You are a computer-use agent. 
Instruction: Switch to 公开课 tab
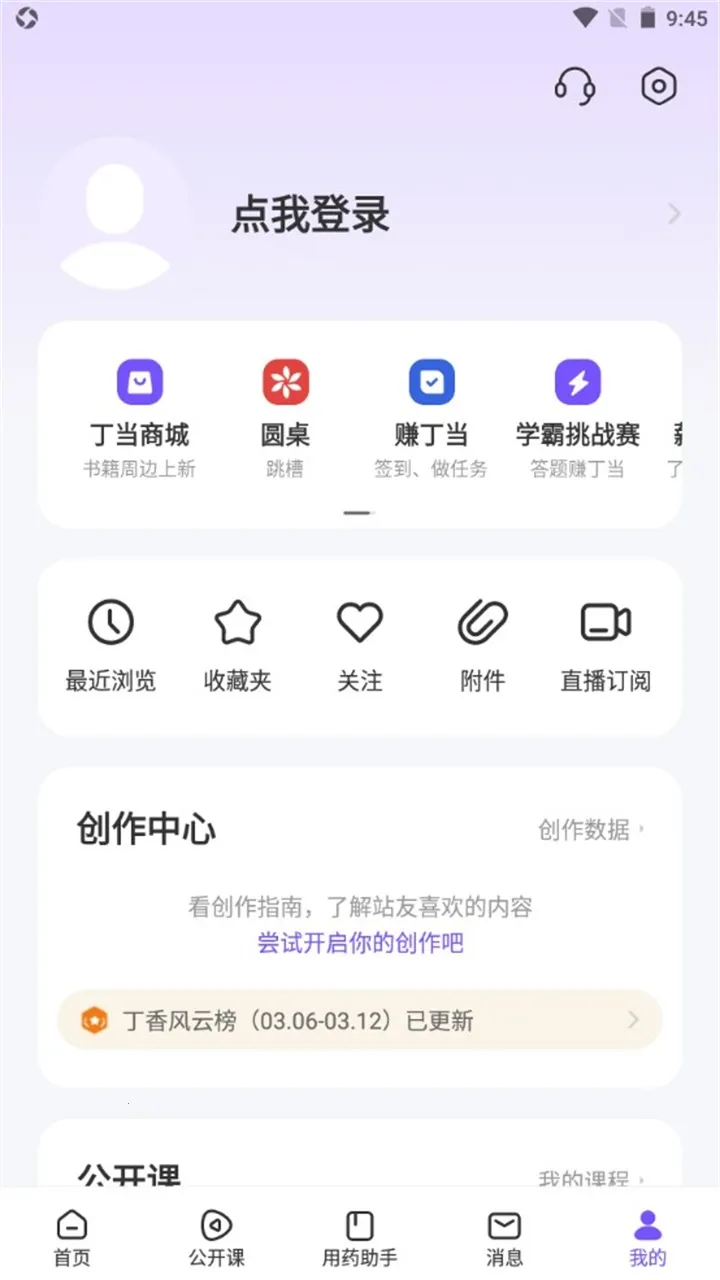pos(216,1238)
